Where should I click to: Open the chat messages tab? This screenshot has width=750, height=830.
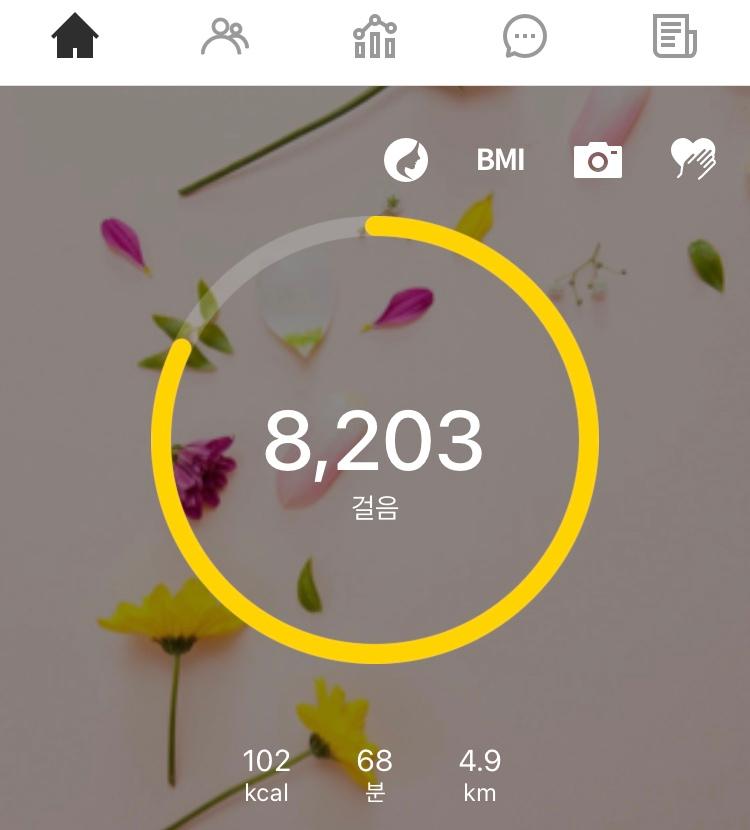pos(525,37)
